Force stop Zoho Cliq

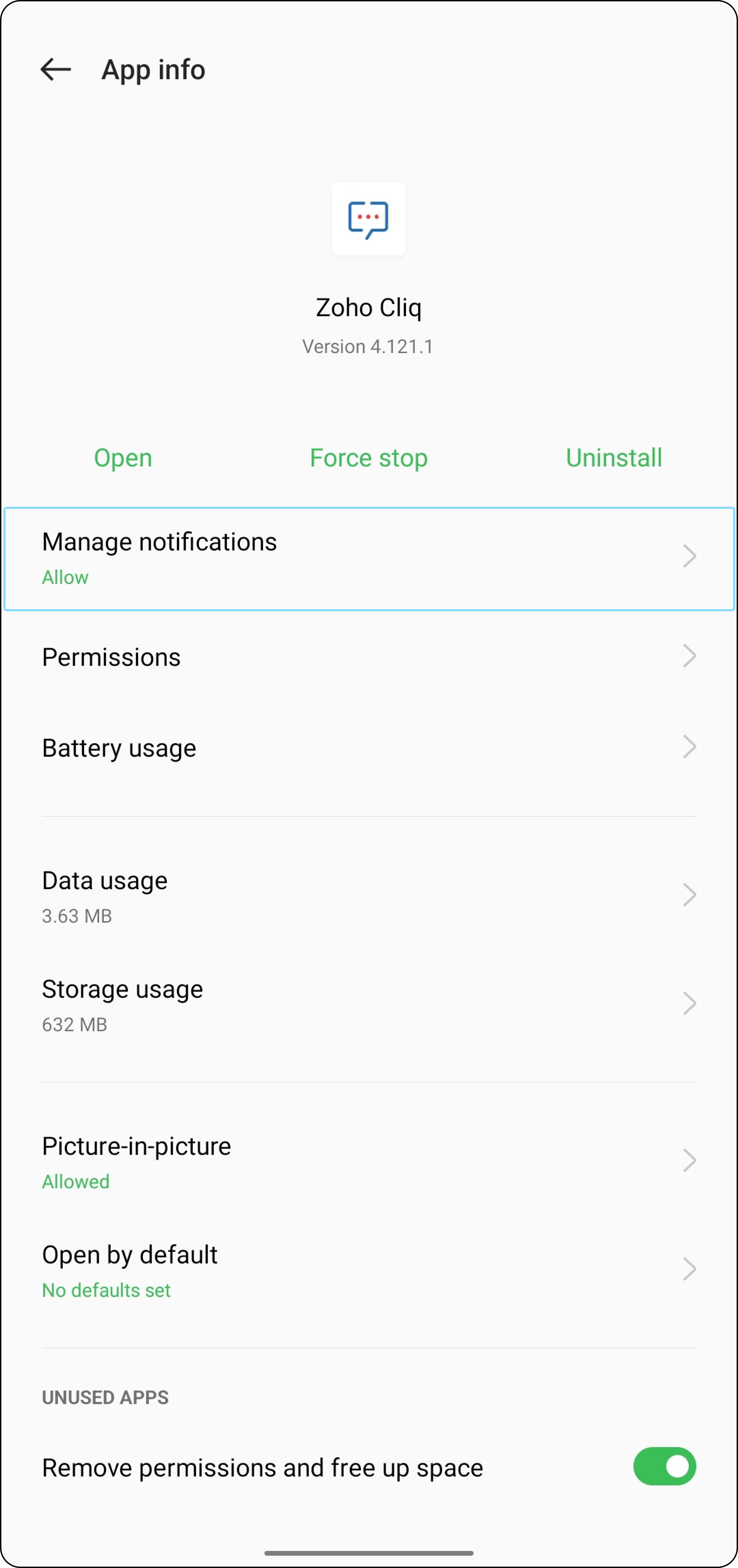pyautogui.click(x=368, y=458)
